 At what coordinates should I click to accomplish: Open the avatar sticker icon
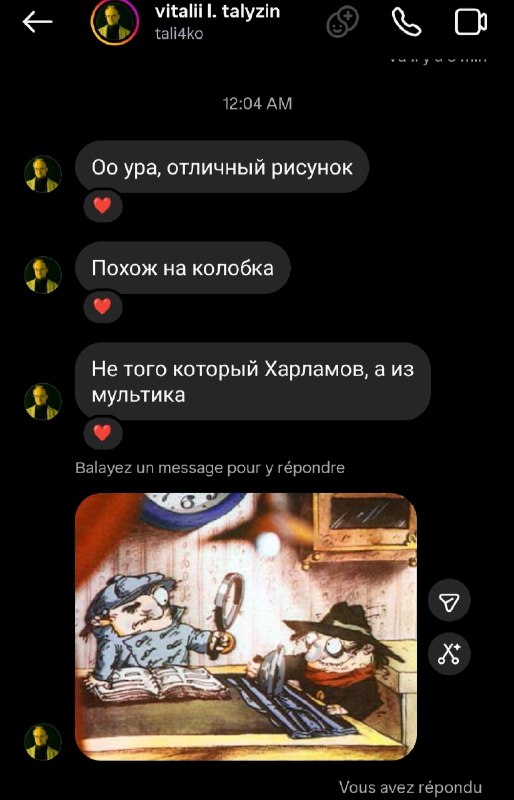(x=342, y=22)
